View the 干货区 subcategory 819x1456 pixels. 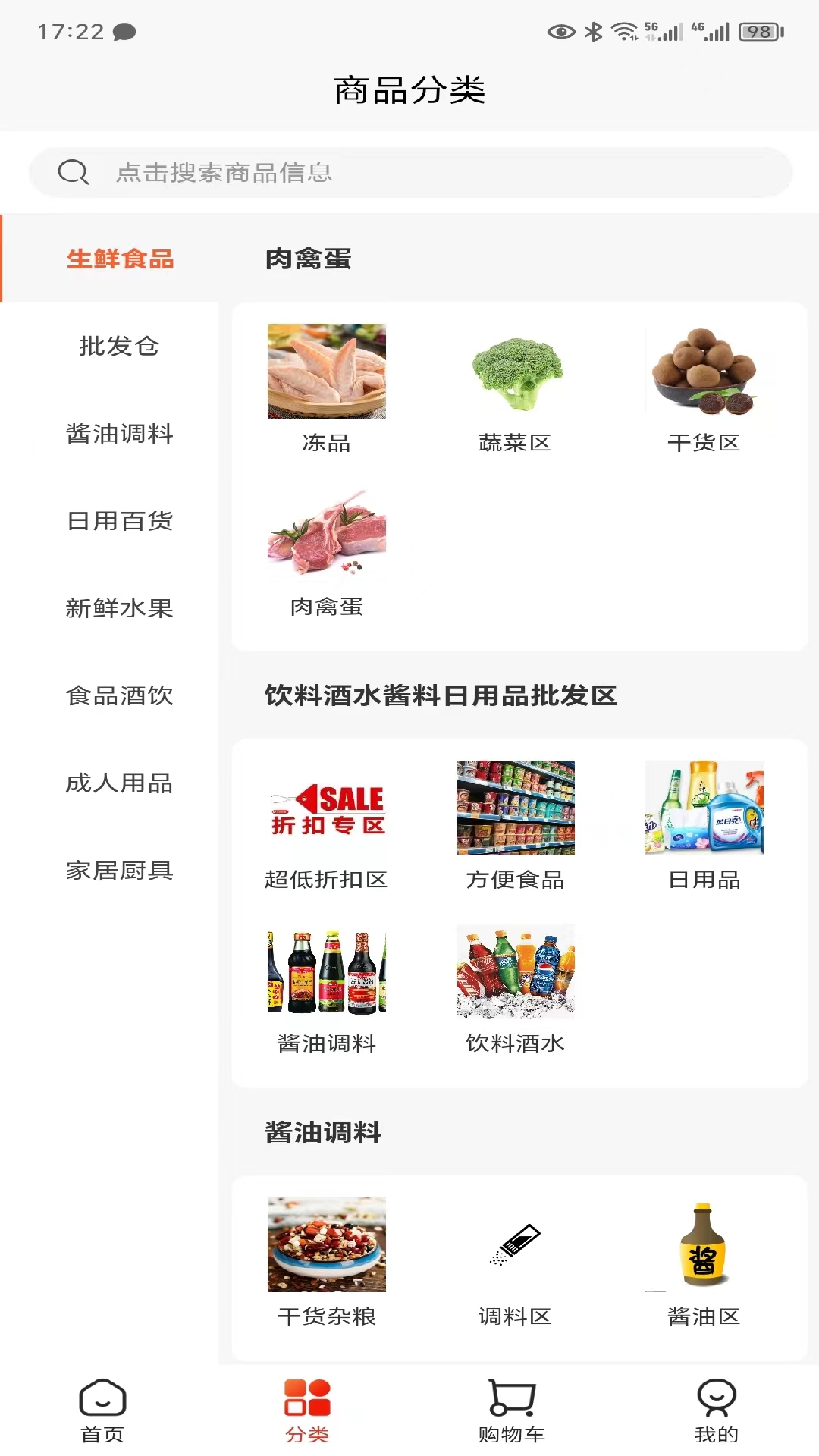tap(704, 390)
